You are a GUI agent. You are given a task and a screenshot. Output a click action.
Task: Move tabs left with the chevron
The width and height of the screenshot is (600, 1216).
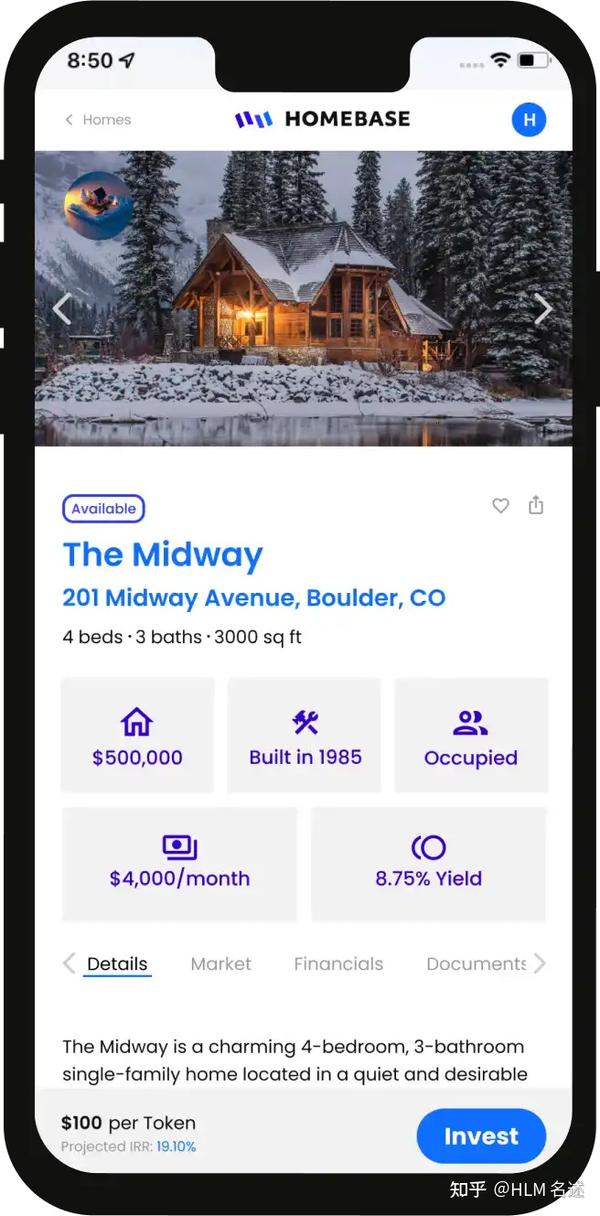point(69,964)
